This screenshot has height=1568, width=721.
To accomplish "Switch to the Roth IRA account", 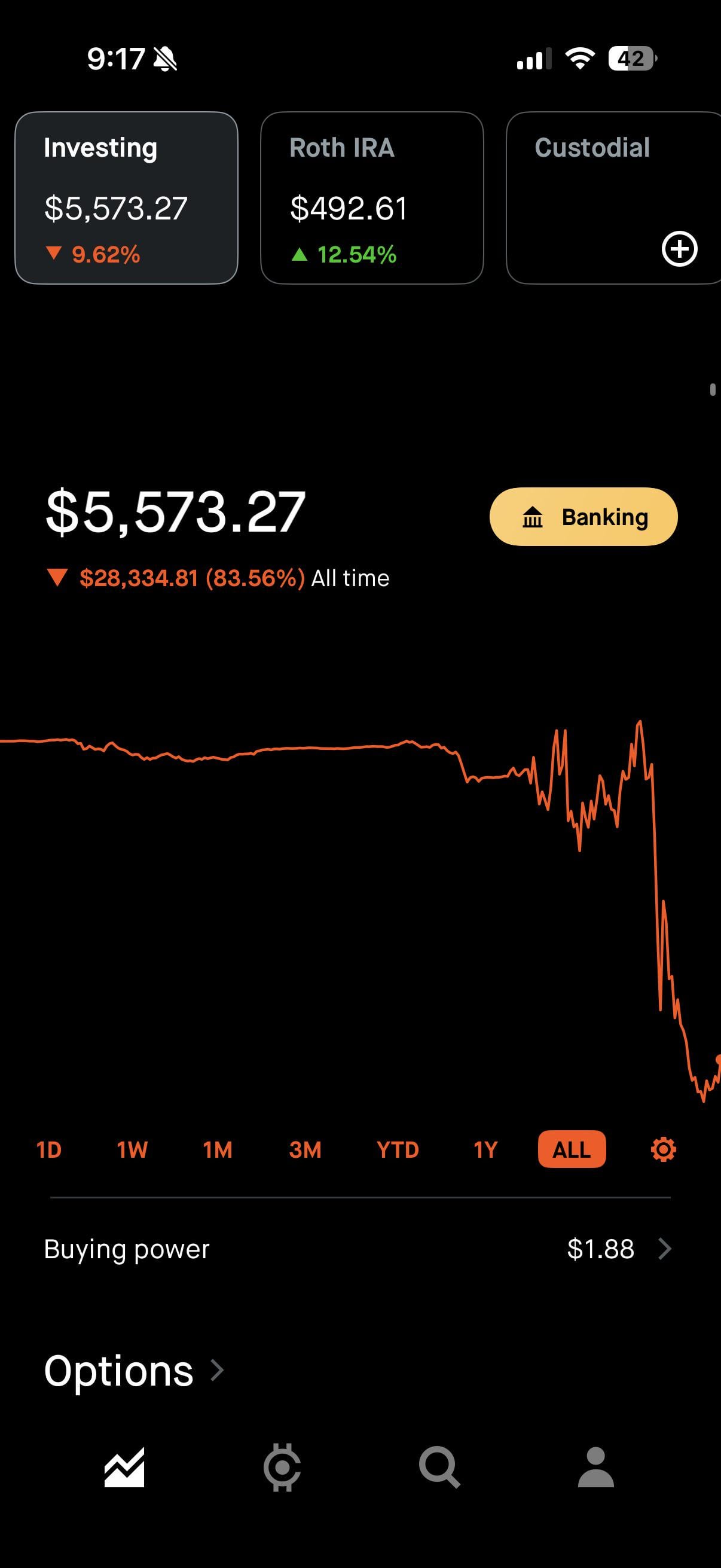I will 372,198.
